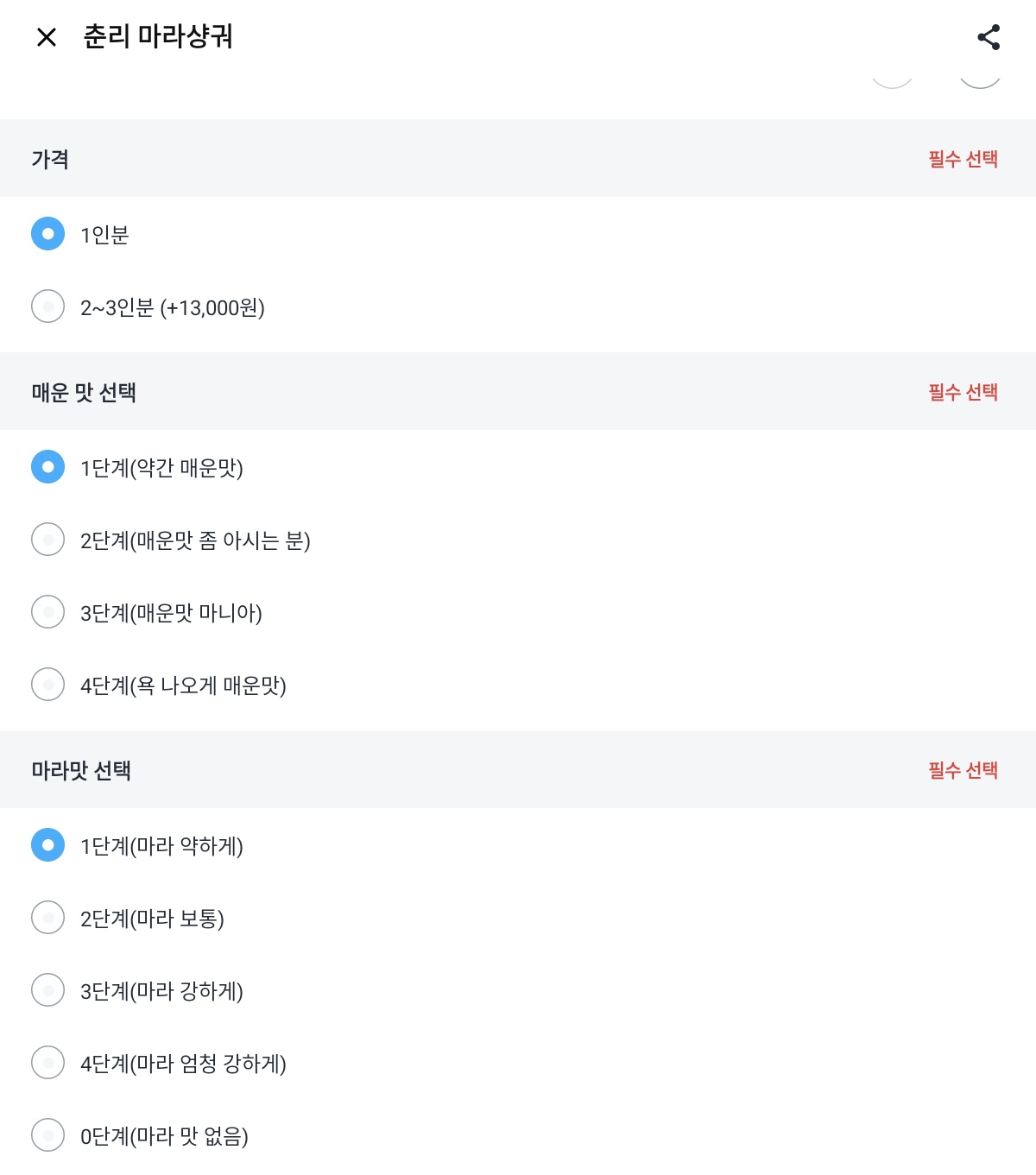Select 3단계(마라 강하게) mala option

(47, 990)
